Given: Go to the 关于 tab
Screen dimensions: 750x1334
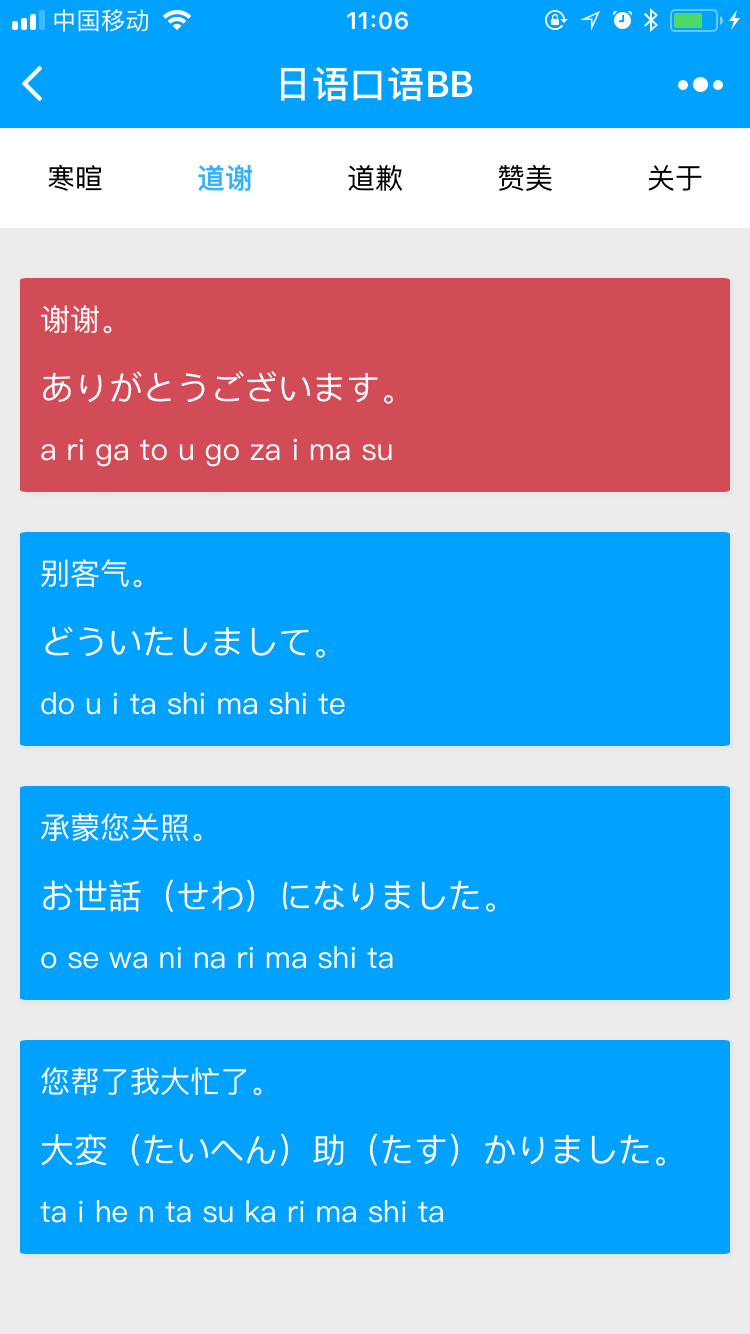Looking at the screenshot, I should (675, 179).
